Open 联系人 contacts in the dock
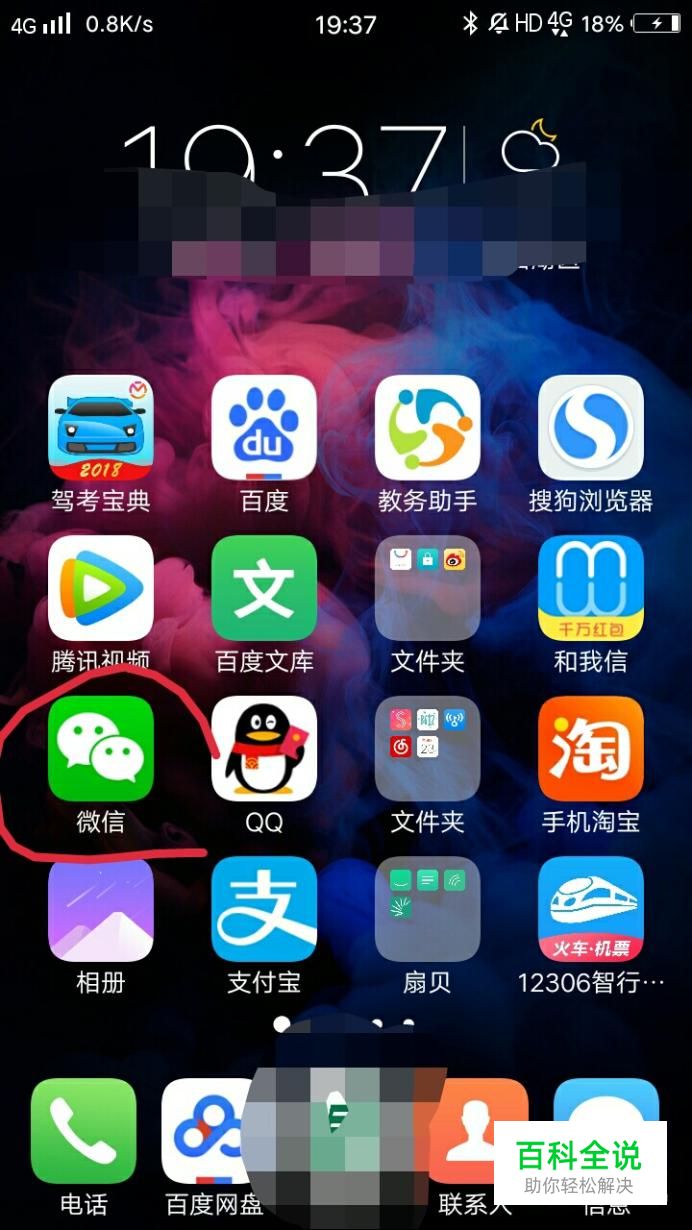This screenshot has width=692, height=1230. pos(472,1131)
